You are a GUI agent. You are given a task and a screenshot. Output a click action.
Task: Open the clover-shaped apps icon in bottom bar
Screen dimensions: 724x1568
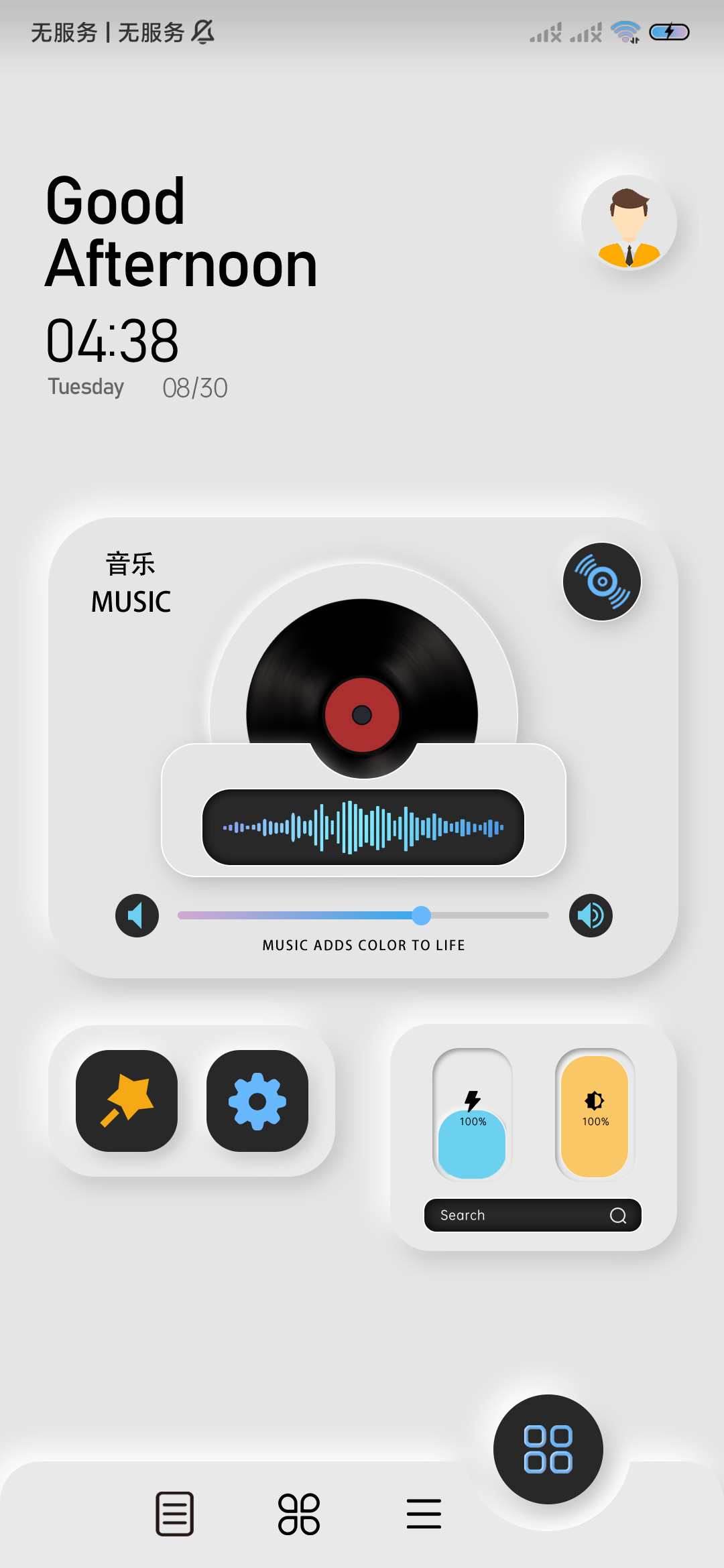tap(299, 1514)
